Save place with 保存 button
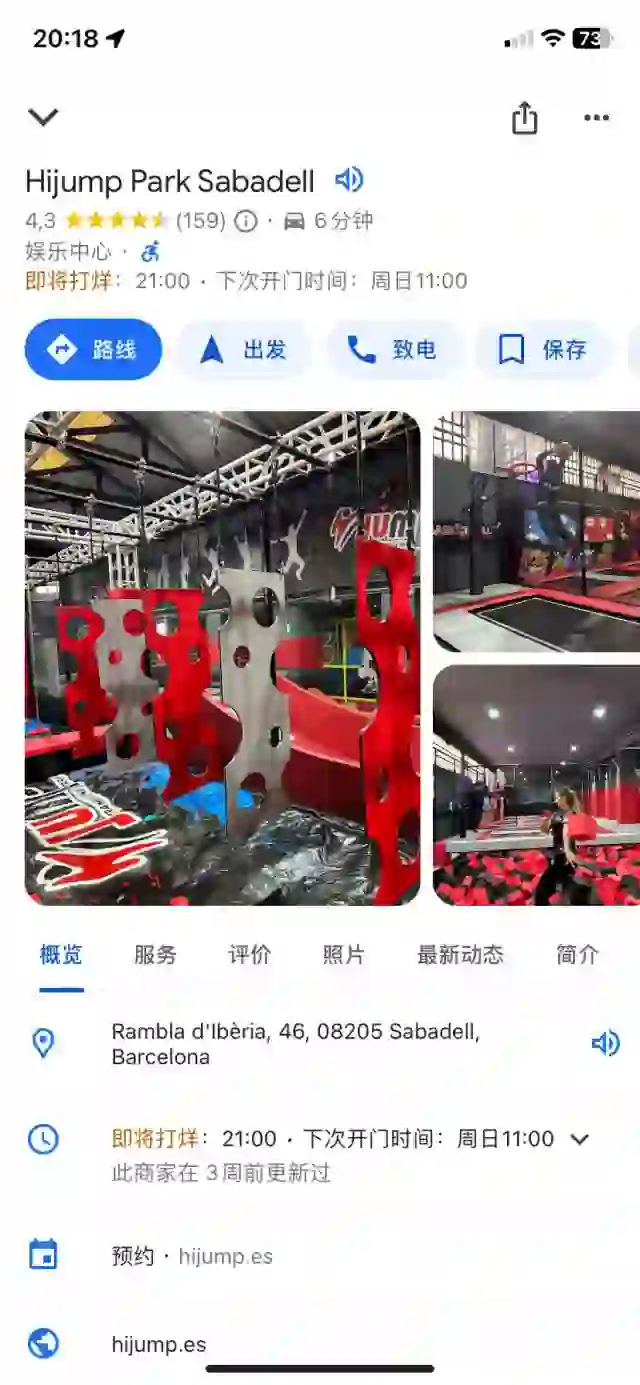640x1385 pixels. (542, 349)
